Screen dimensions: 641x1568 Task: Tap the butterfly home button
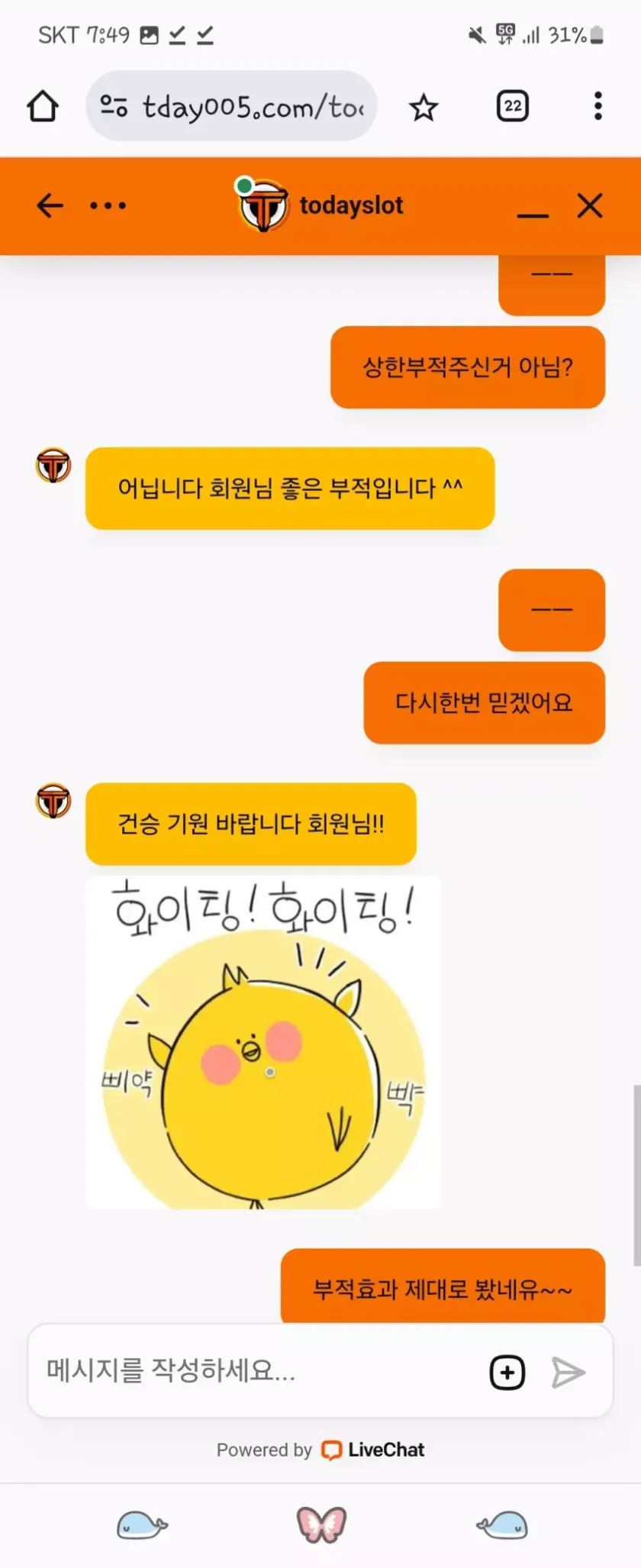click(321, 1524)
